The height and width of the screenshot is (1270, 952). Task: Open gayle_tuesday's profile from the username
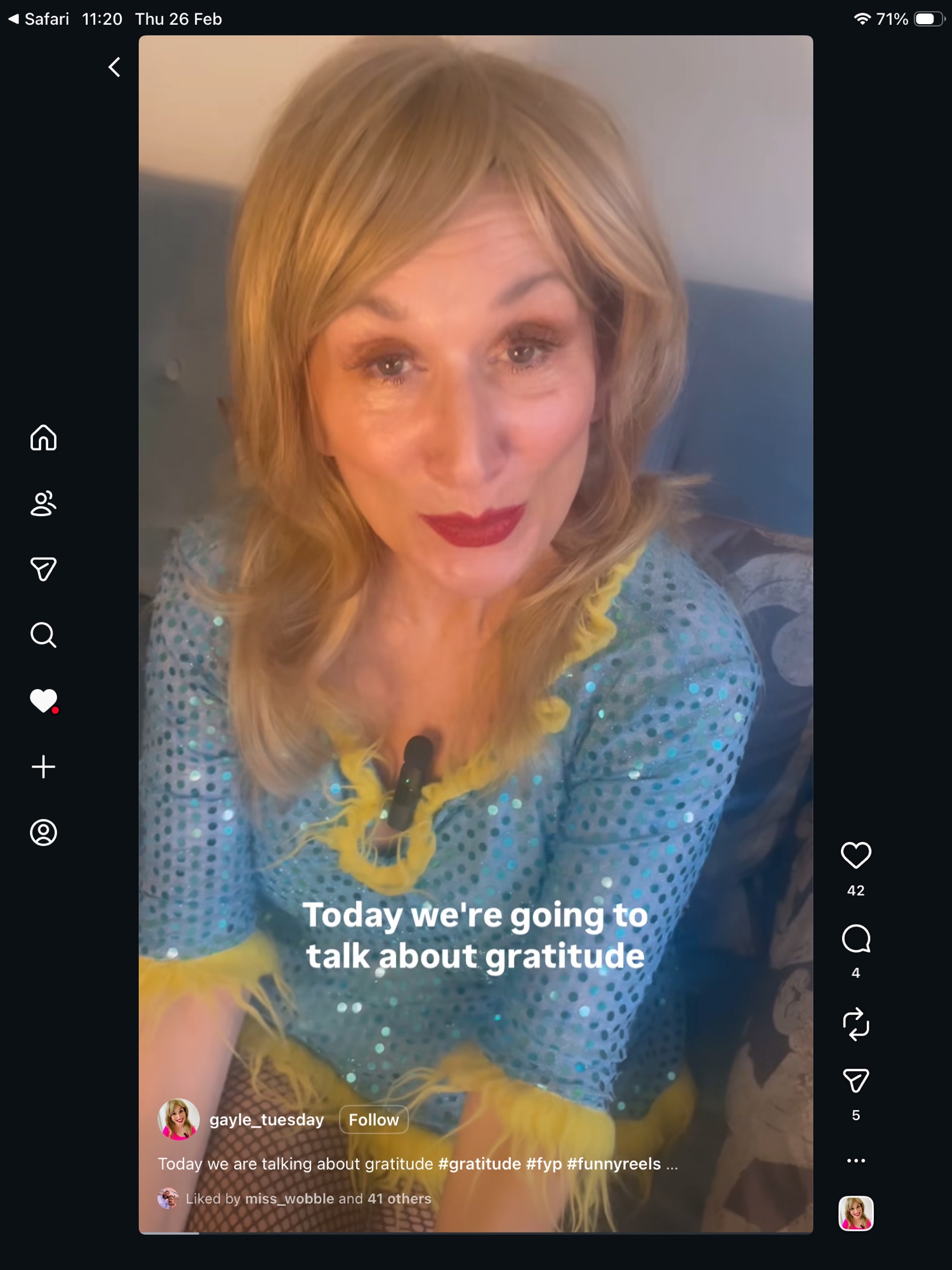(267, 1120)
